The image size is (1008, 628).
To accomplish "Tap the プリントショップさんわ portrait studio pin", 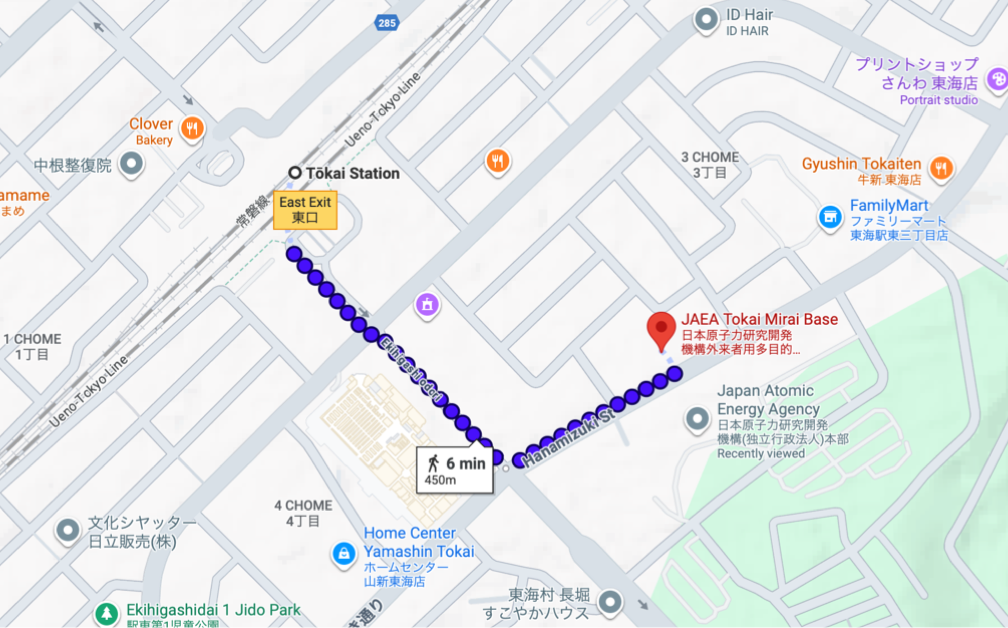I will (996, 80).
